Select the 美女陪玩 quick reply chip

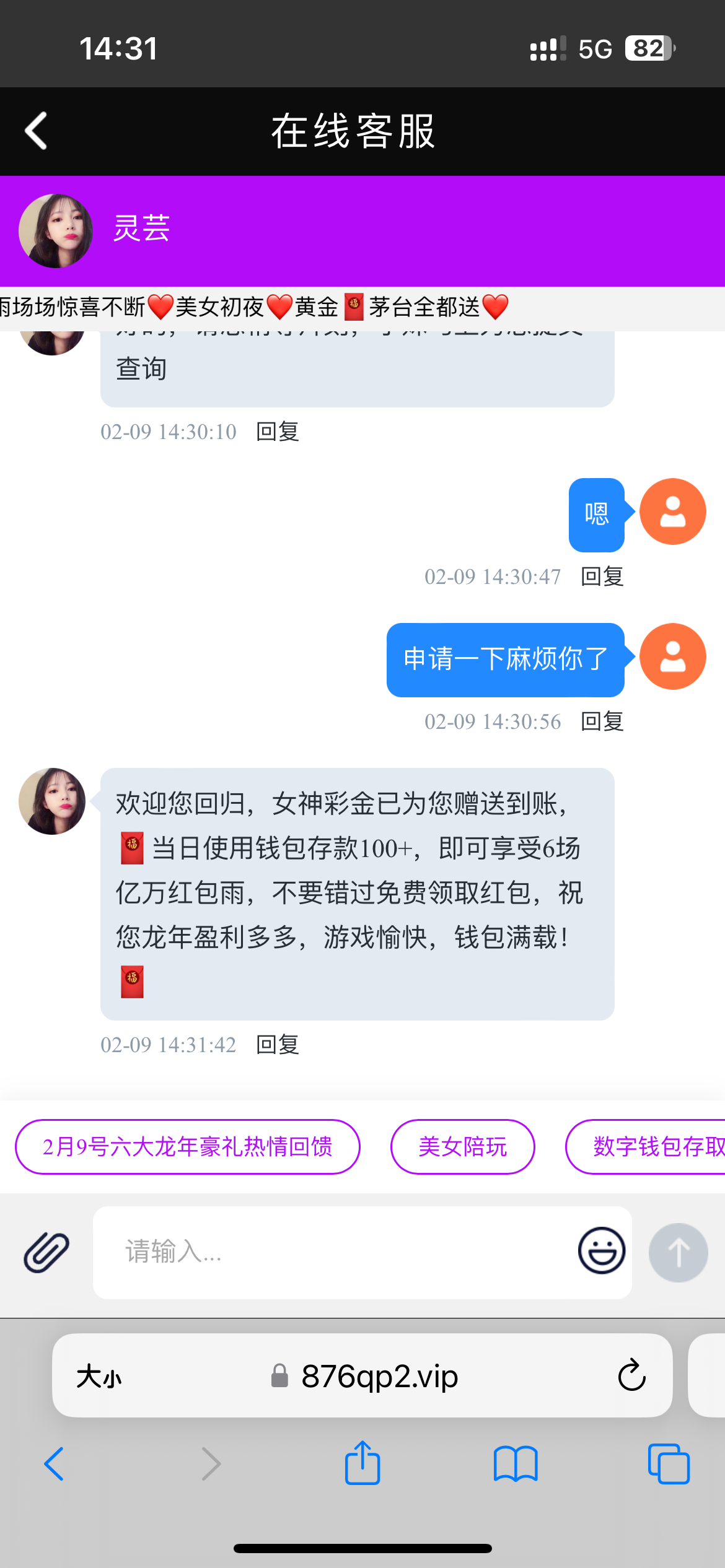(462, 1147)
